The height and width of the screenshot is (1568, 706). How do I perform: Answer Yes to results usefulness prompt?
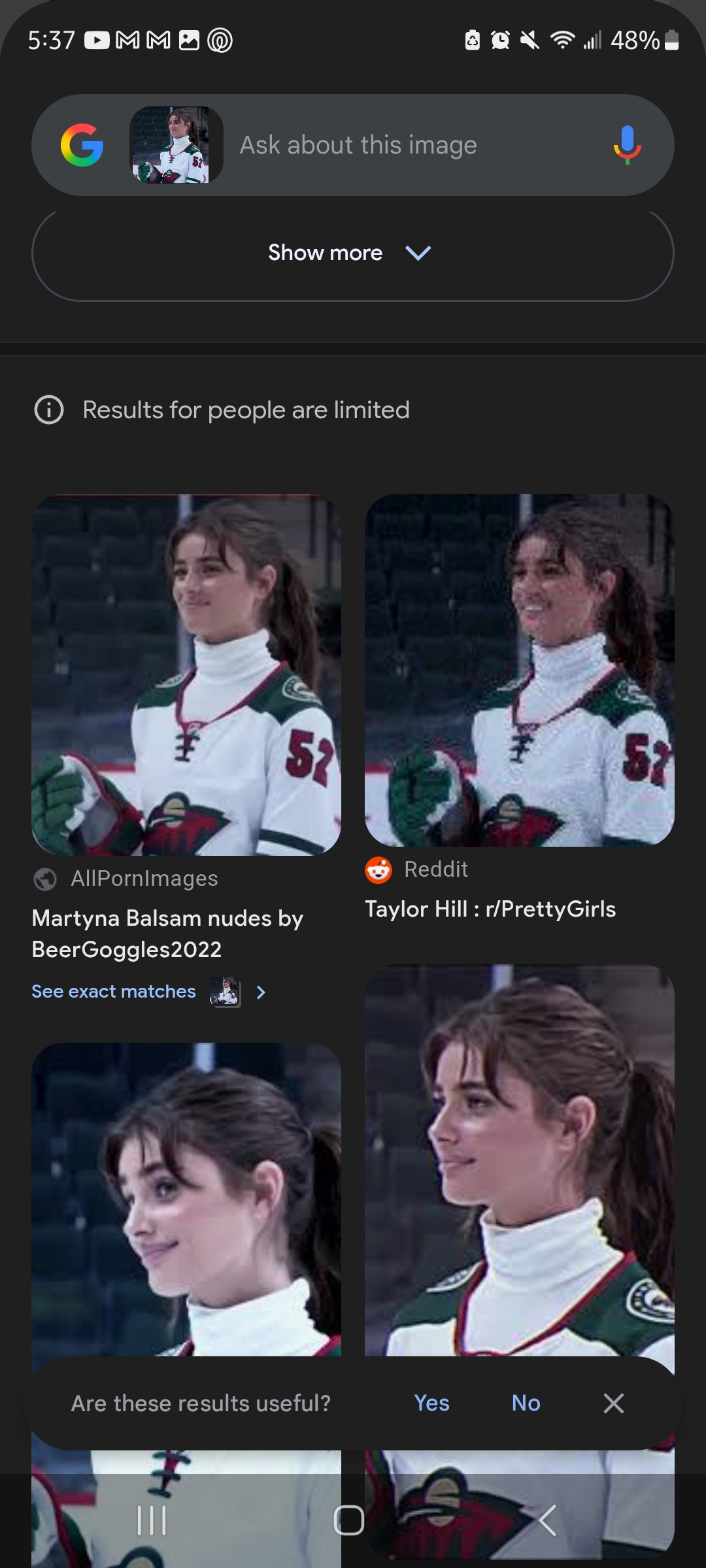pyautogui.click(x=431, y=1403)
